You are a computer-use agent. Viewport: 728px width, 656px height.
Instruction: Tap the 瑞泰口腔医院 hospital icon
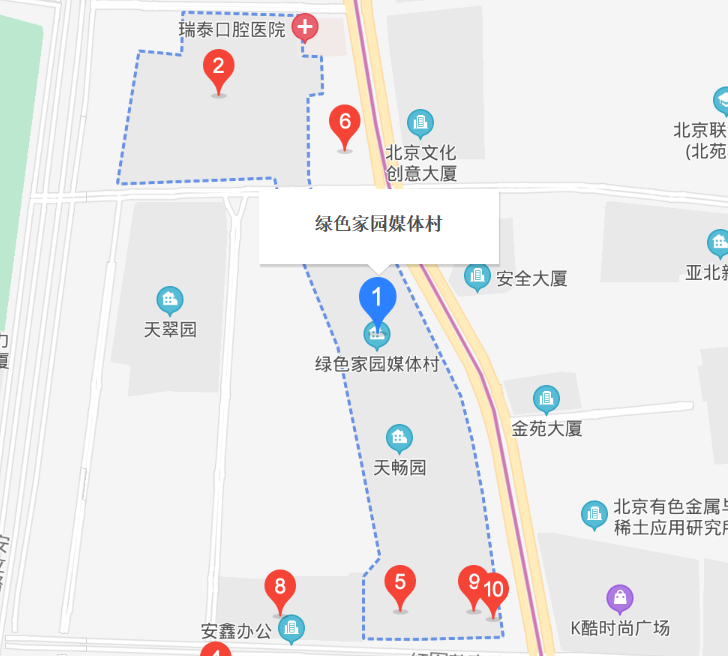pyautogui.click(x=305, y=27)
